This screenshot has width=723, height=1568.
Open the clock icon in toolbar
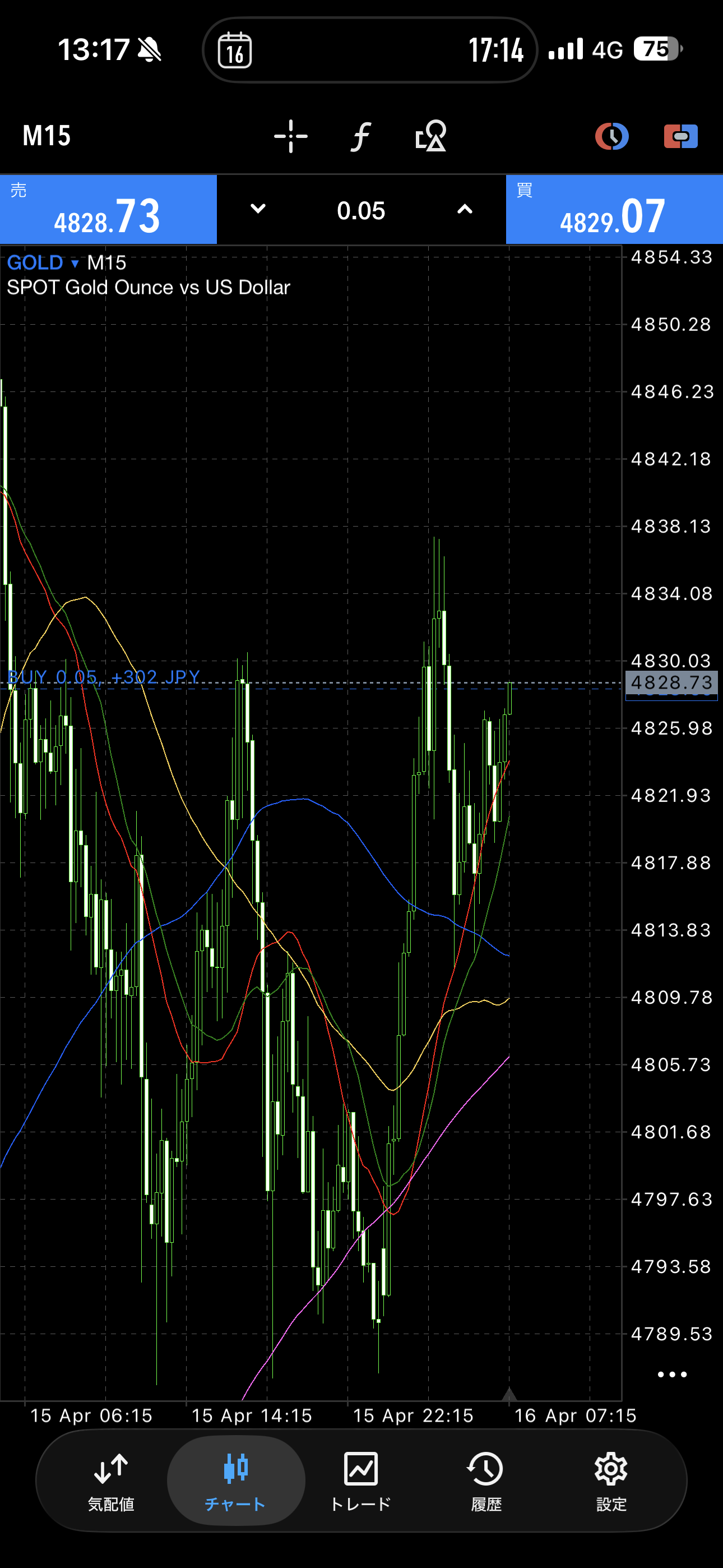611,136
